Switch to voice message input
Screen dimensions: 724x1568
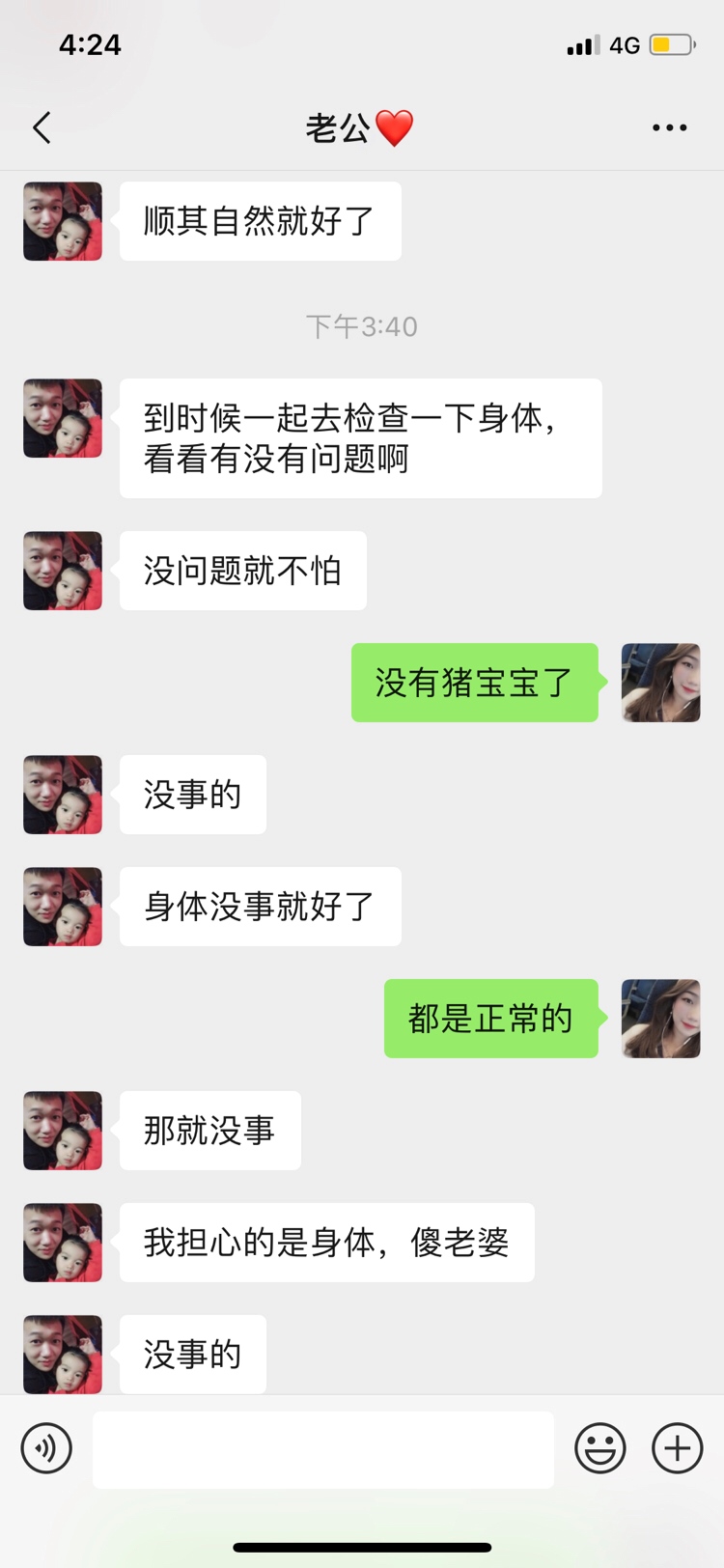(x=46, y=1448)
